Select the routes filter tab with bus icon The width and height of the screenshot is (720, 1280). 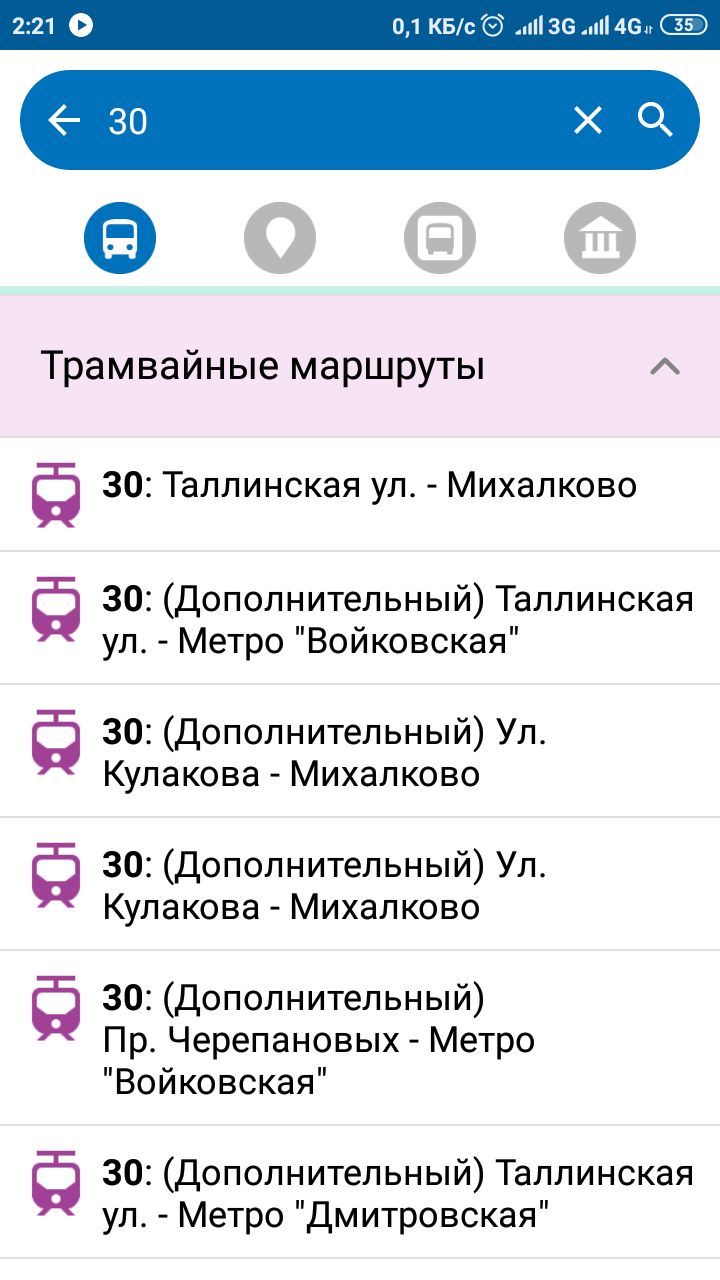tap(120, 238)
